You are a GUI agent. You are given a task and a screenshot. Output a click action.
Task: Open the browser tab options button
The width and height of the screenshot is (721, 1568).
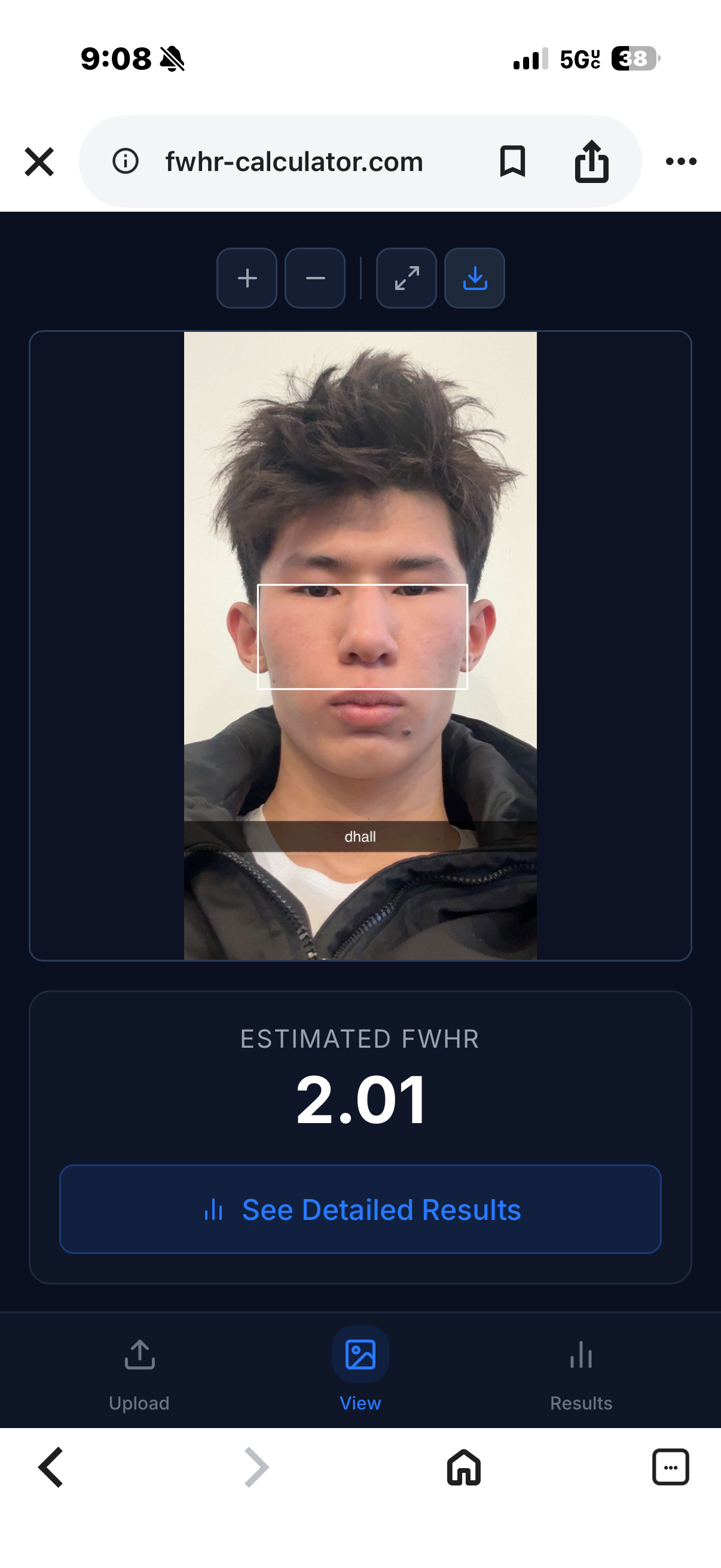coord(671,1468)
